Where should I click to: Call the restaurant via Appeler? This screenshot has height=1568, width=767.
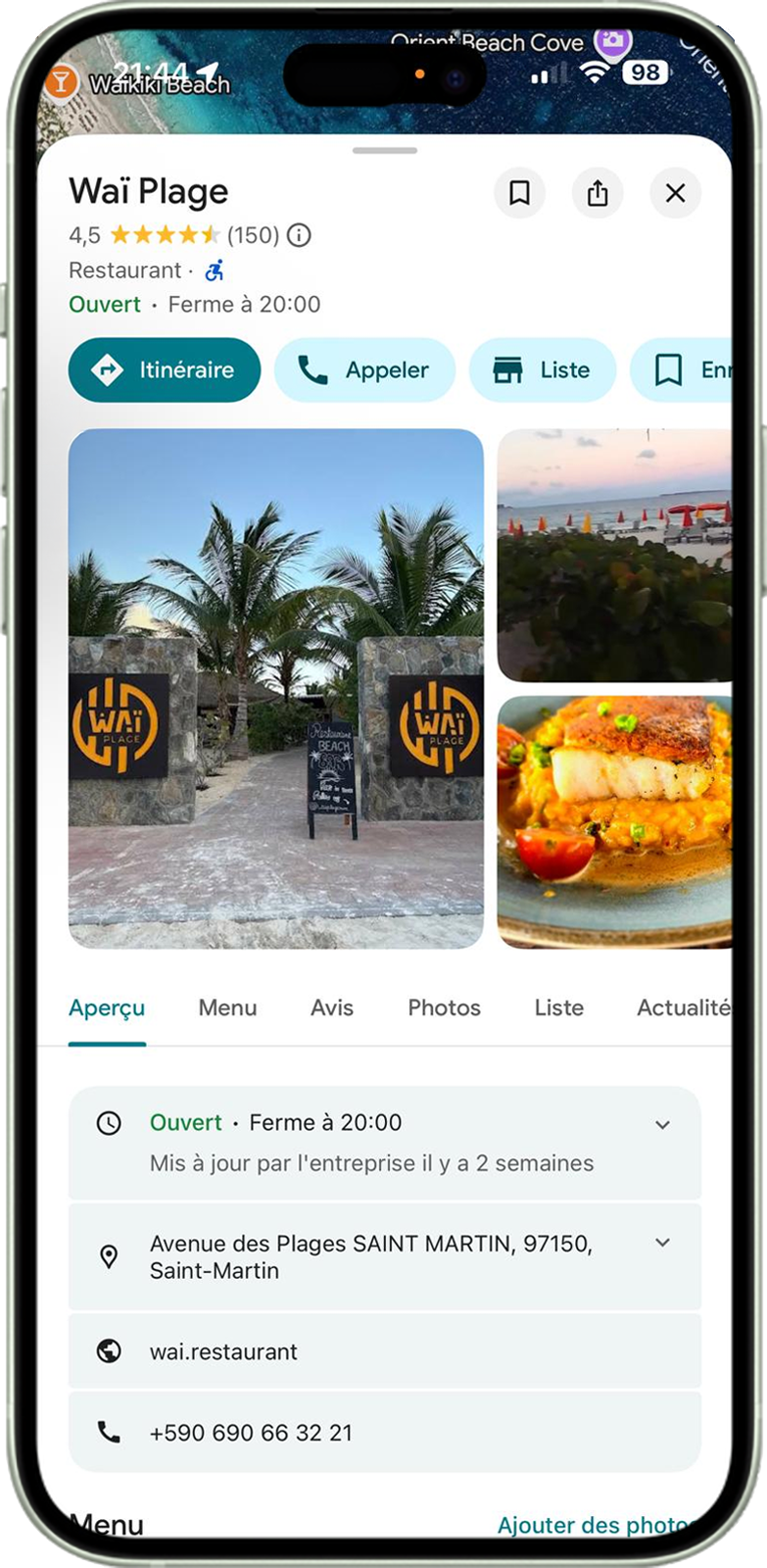tap(364, 370)
